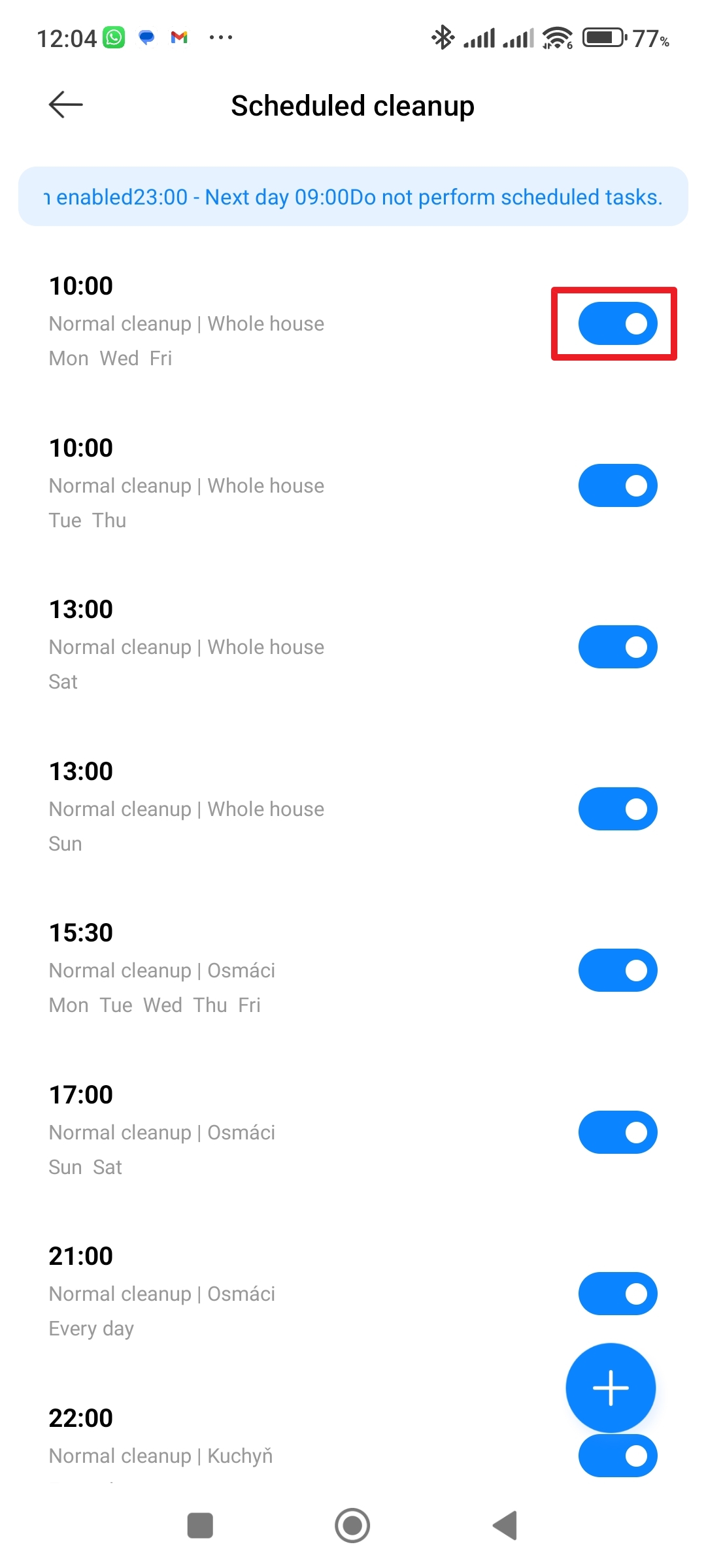
Task: Open the recent apps view
Action: coord(200,1526)
